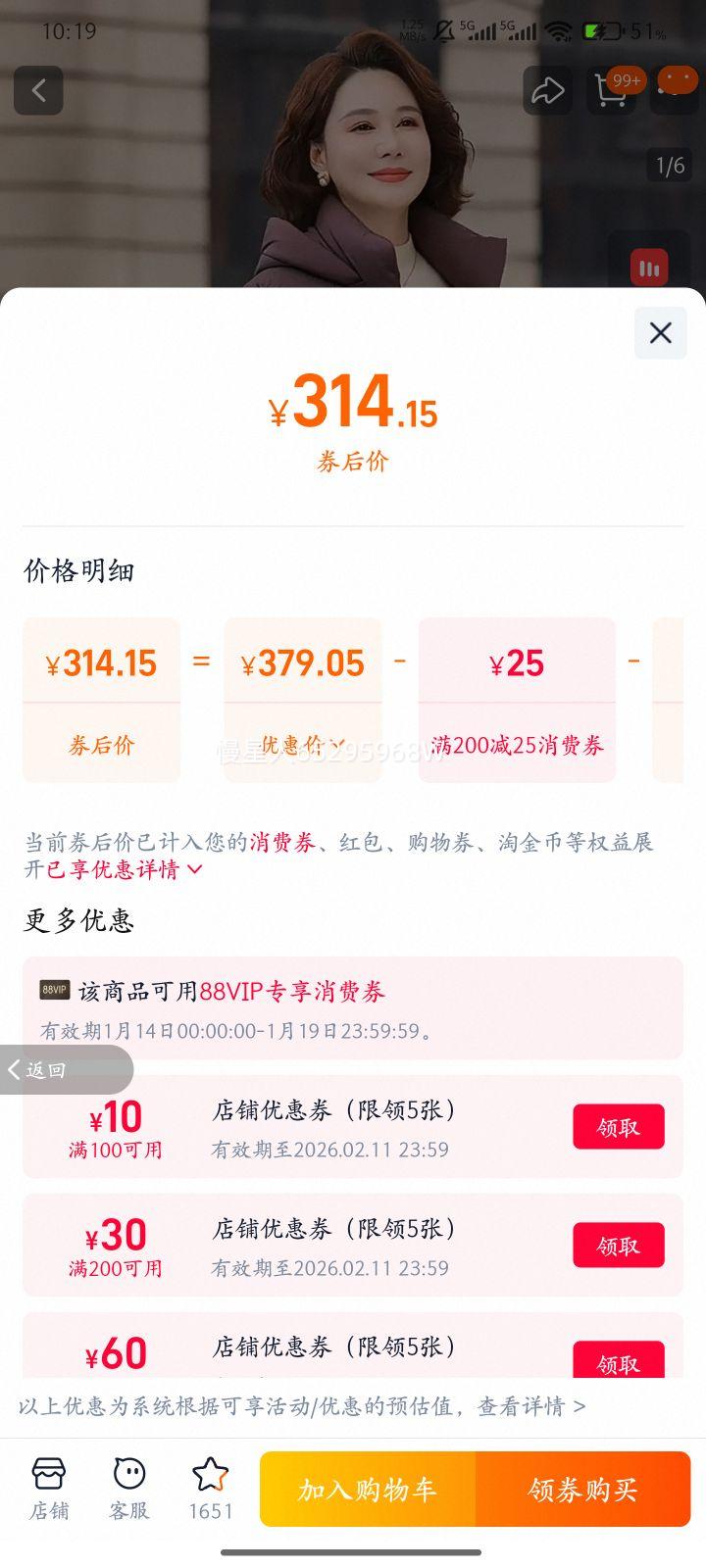Claim the ¥30 满200可用 store coupon
706x1568 pixels.
pos(618,1245)
